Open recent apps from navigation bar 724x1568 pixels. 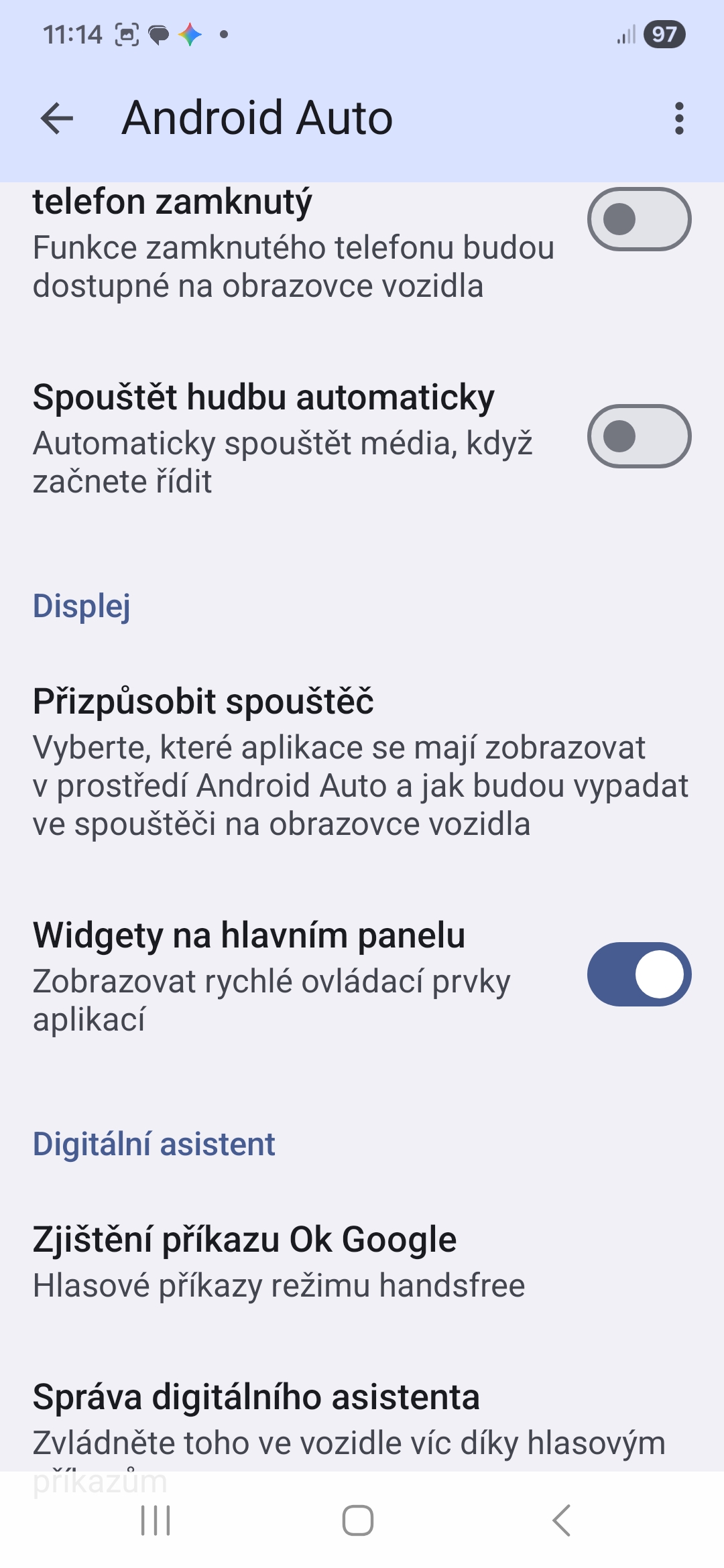pos(156,1520)
